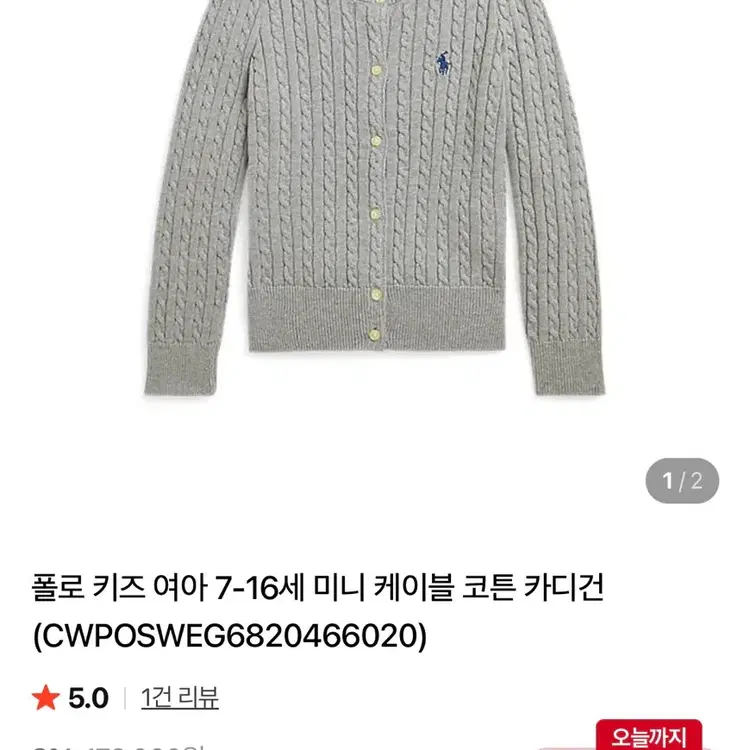Open the gray cable cardigan product image
The image size is (750, 750).
pyautogui.click(x=375, y=197)
